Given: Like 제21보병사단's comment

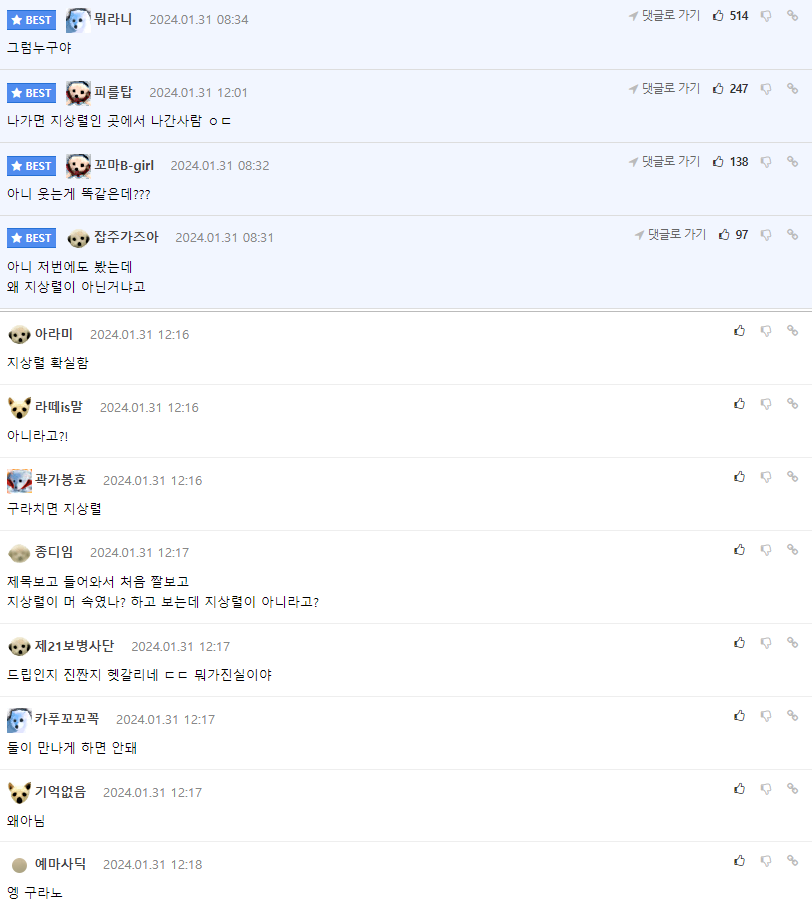Looking at the screenshot, I should [x=739, y=643].
